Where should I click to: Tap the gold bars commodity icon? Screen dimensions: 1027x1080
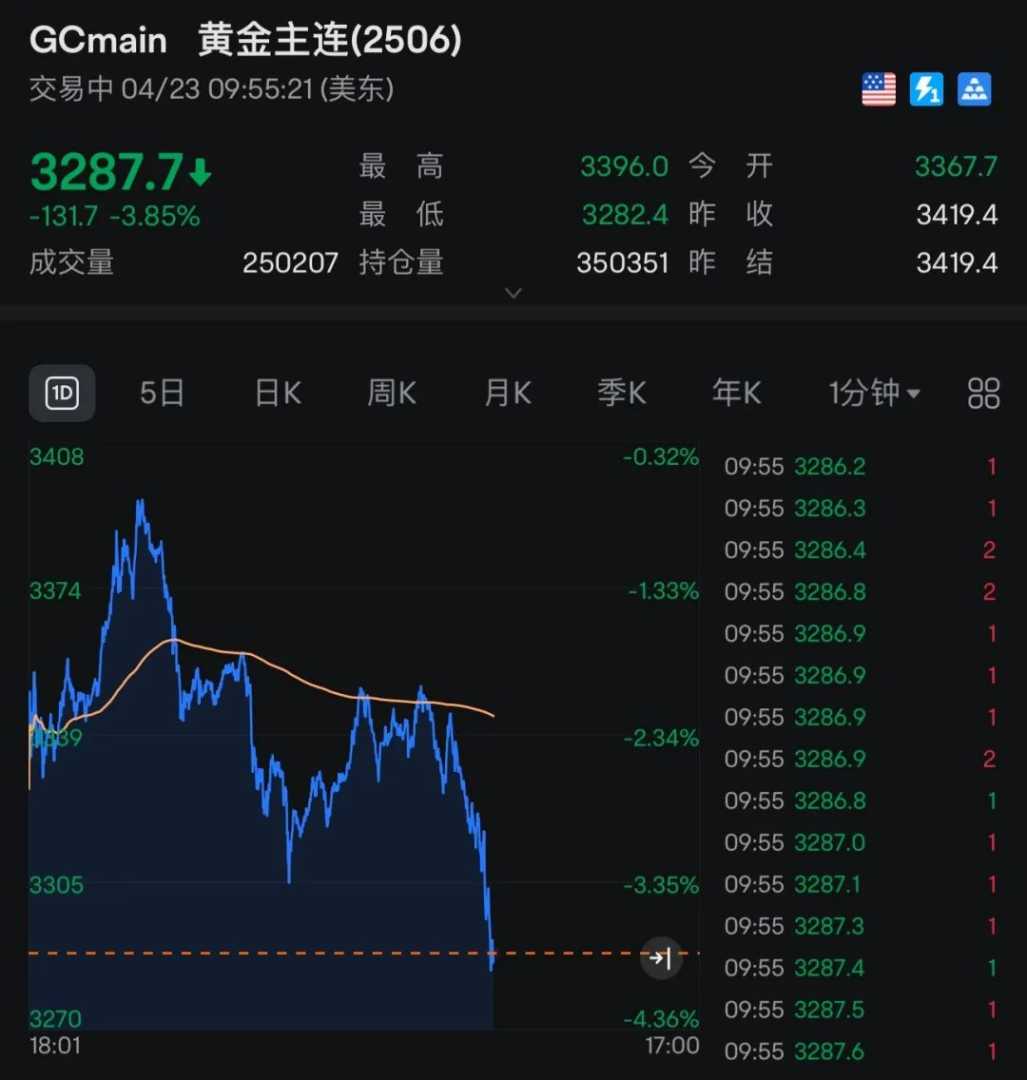coord(974,89)
